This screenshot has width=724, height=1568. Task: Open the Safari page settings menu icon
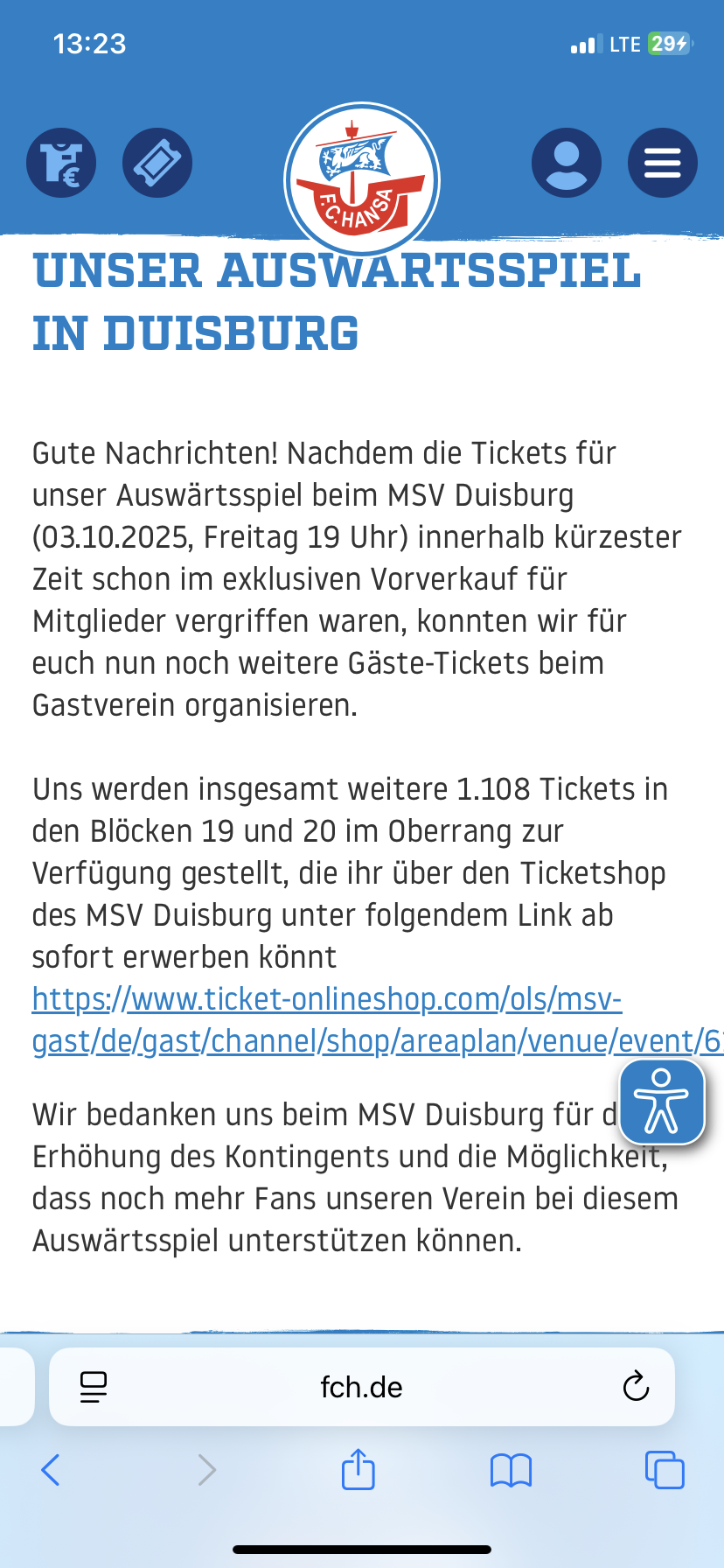94,1387
